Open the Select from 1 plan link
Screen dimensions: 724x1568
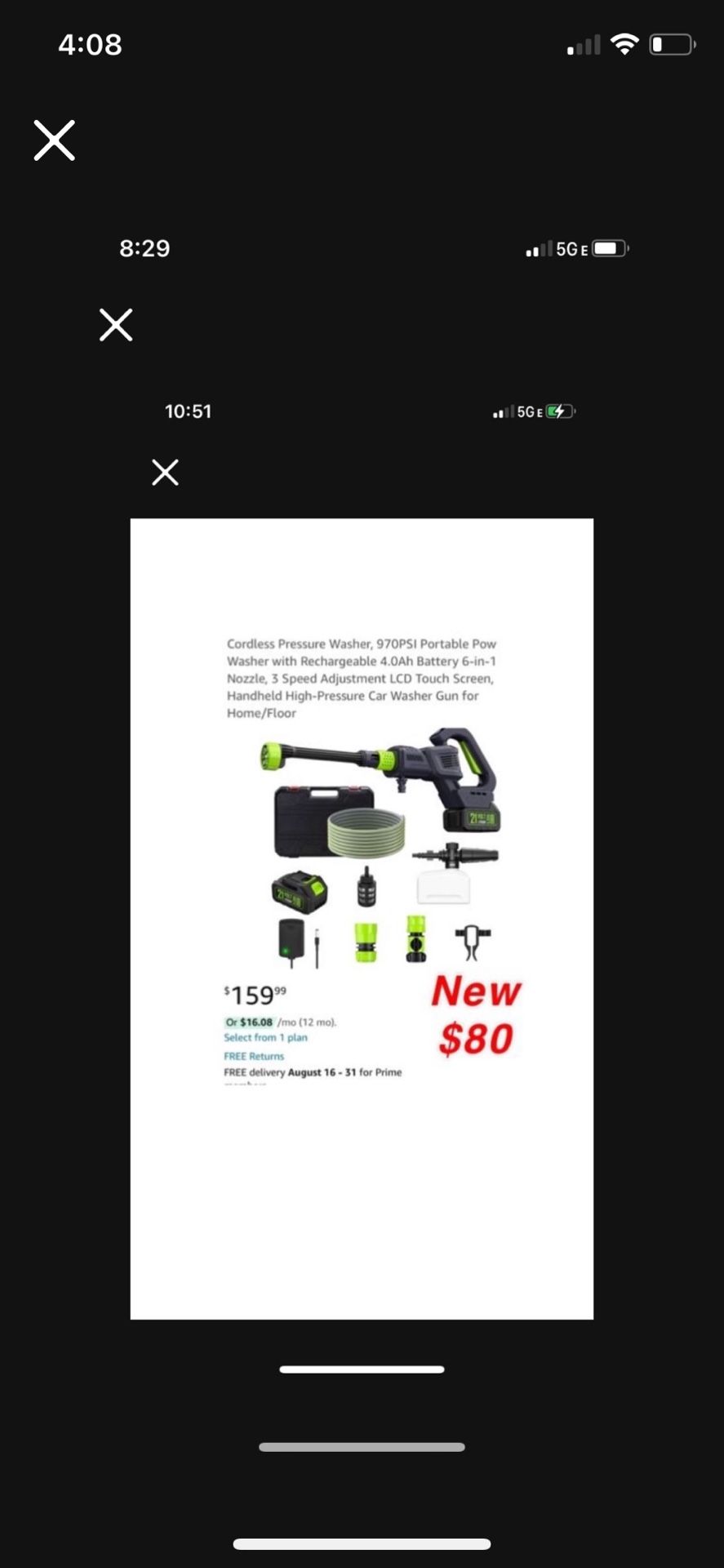[265, 1037]
